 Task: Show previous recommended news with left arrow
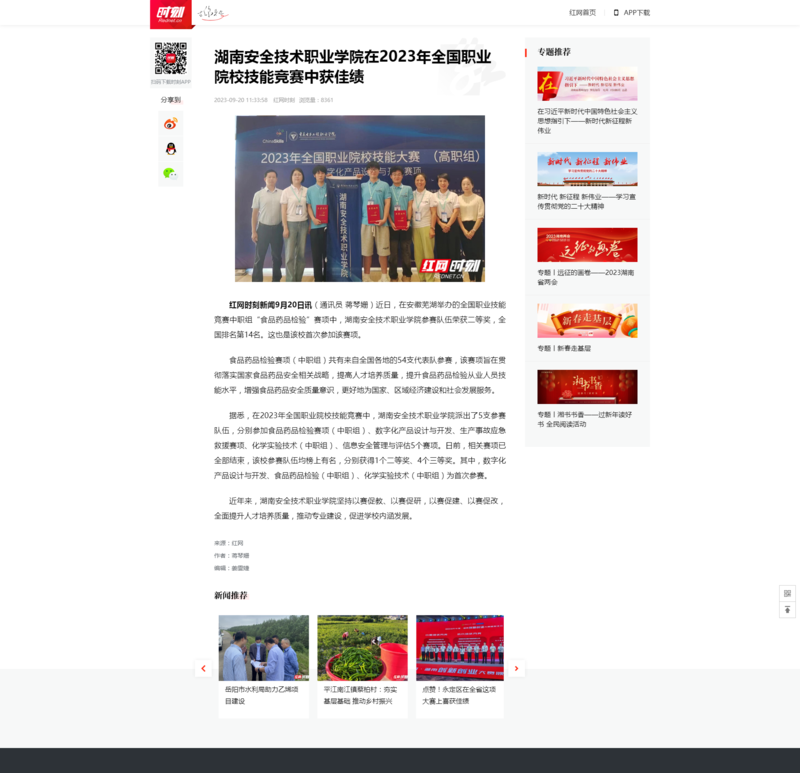click(x=203, y=668)
